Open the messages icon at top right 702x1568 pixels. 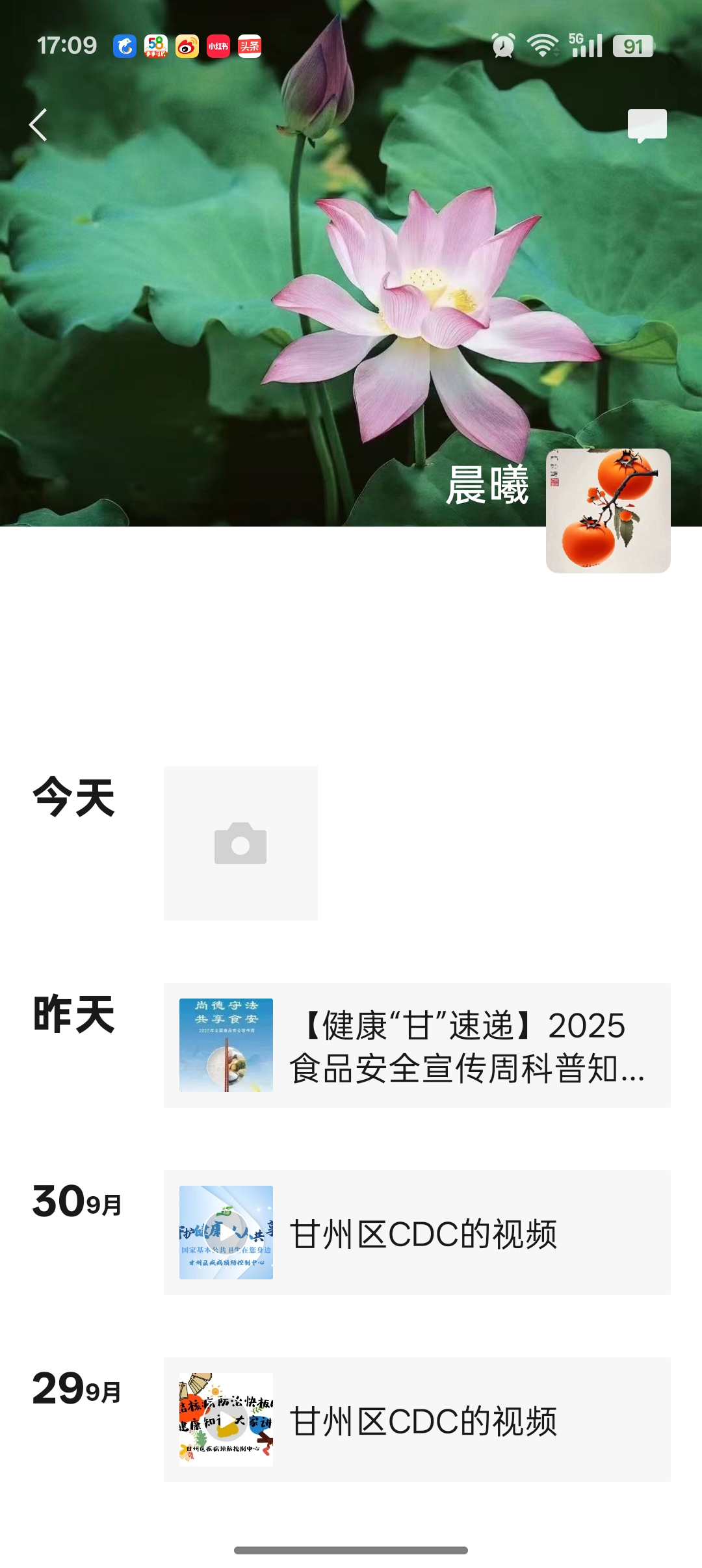point(647,125)
